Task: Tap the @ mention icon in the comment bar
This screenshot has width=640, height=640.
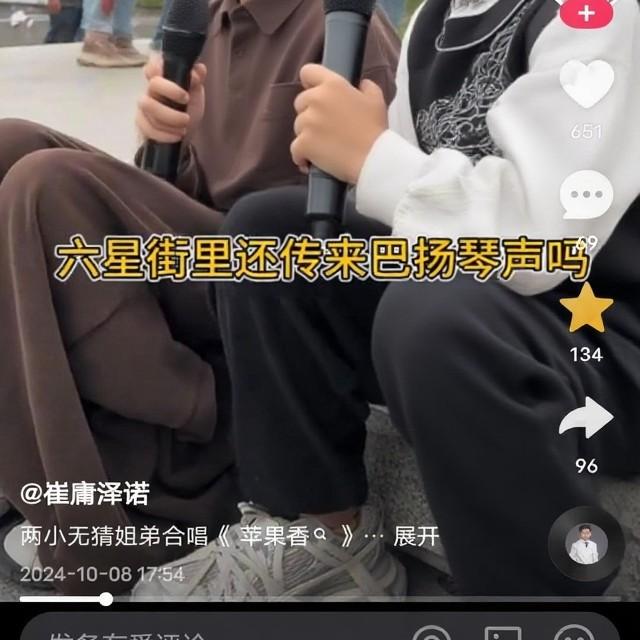Action: click(x=432, y=634)
